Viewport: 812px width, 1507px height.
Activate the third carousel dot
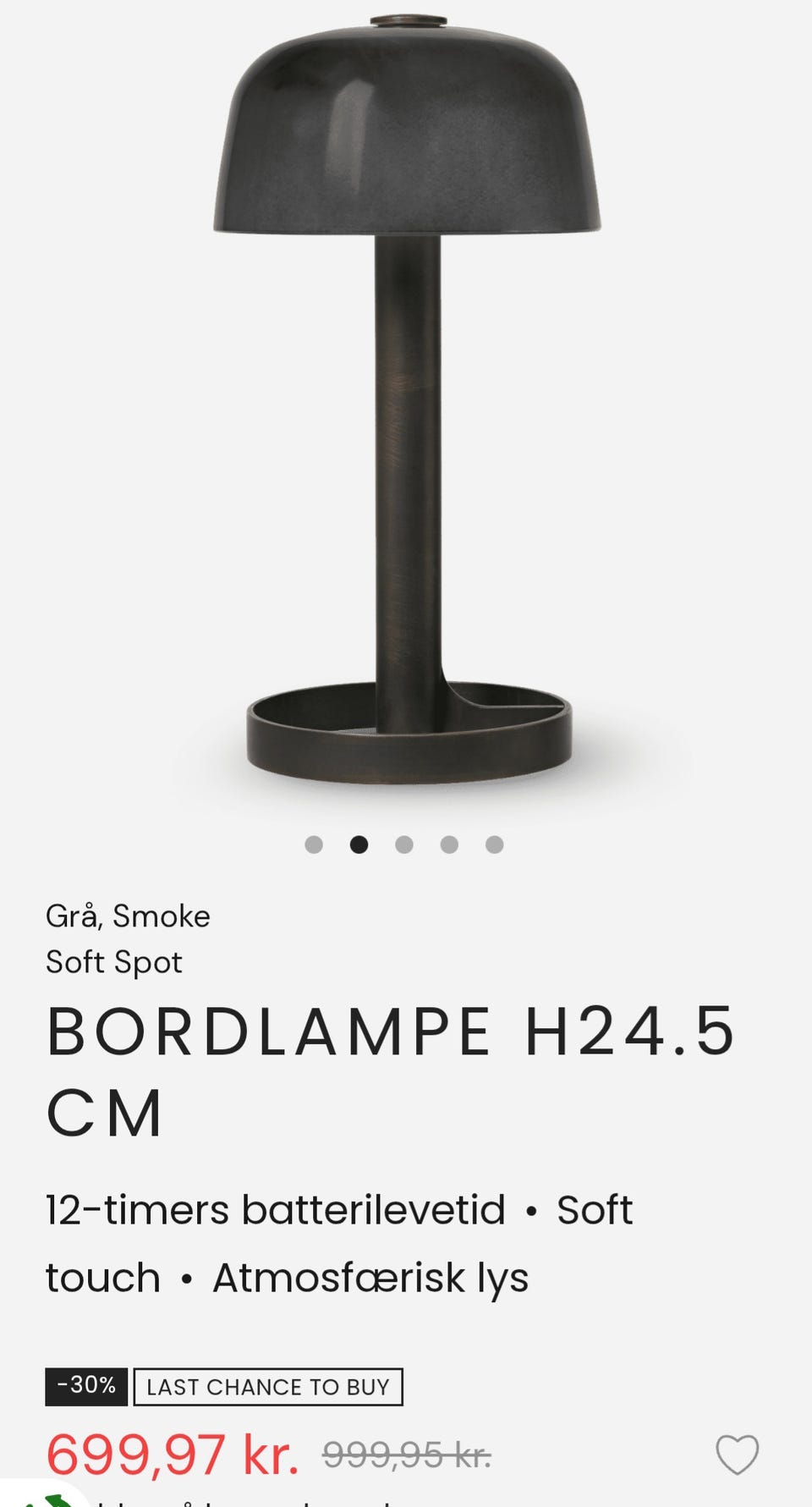click(x=405, y=844)
